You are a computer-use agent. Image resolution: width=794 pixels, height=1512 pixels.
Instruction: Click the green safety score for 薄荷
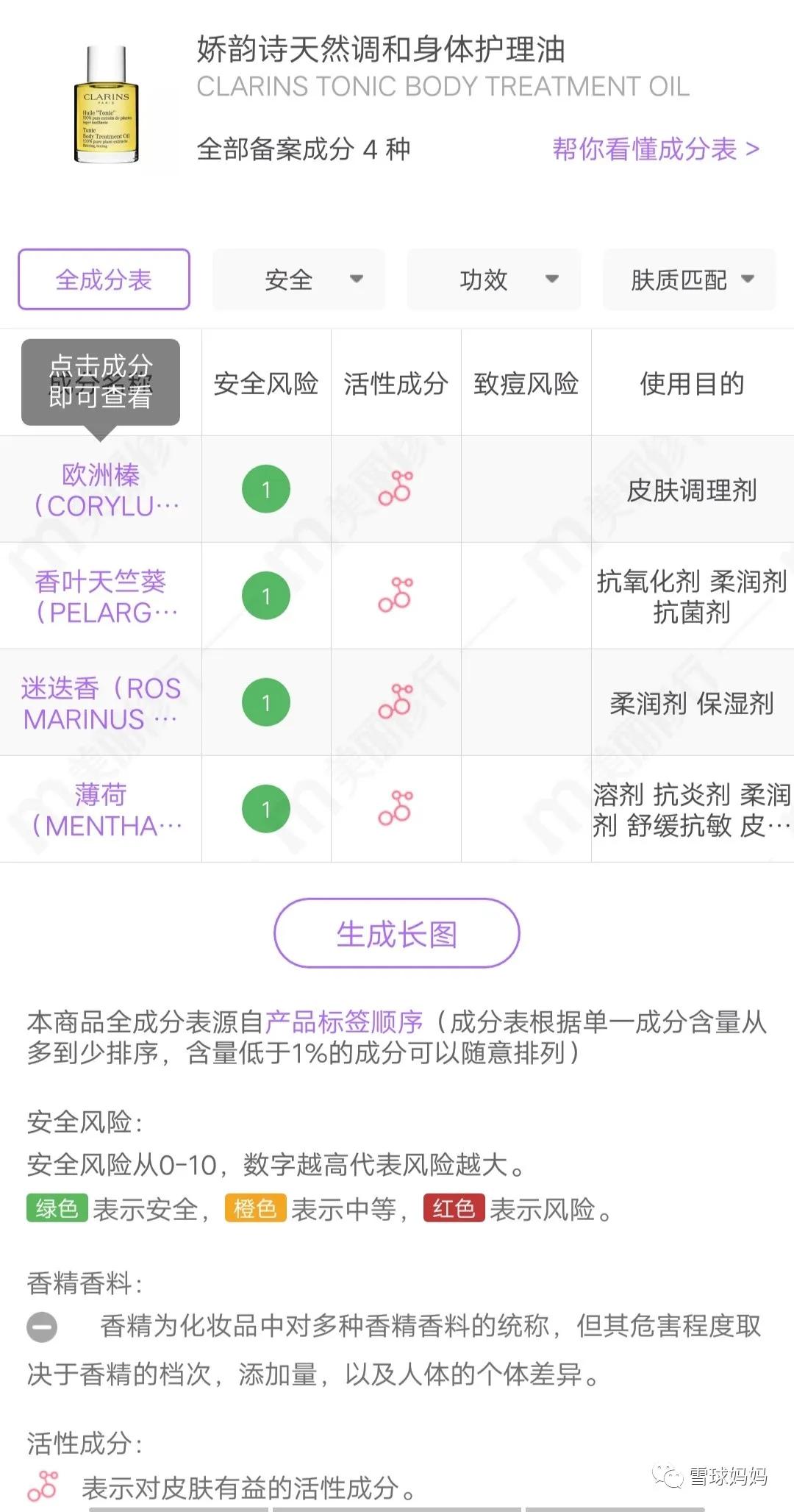point(266,809)
